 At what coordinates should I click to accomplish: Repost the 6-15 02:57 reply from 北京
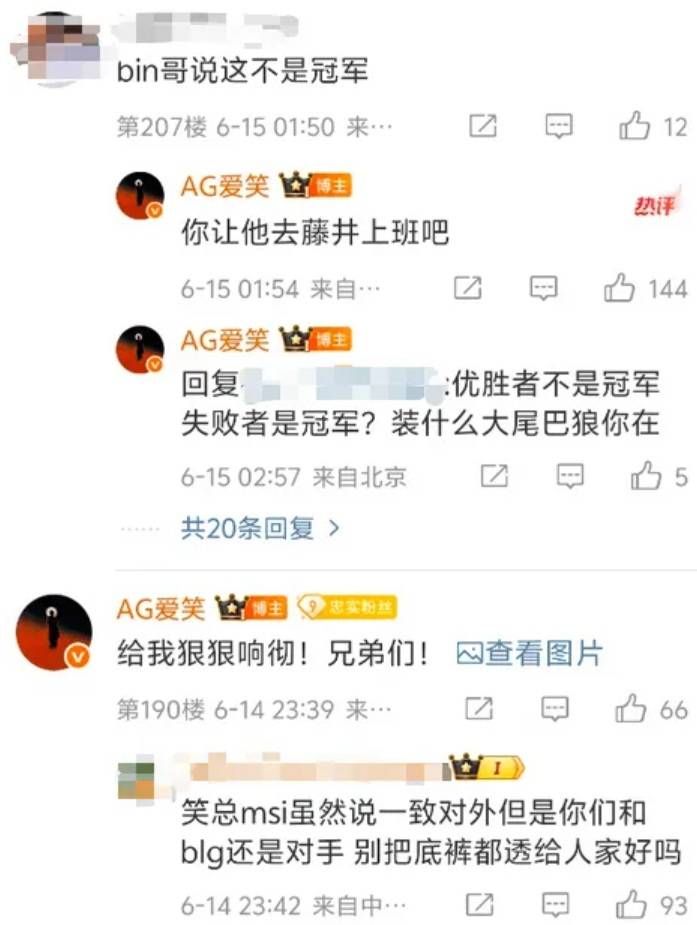[x=494, y=476]
